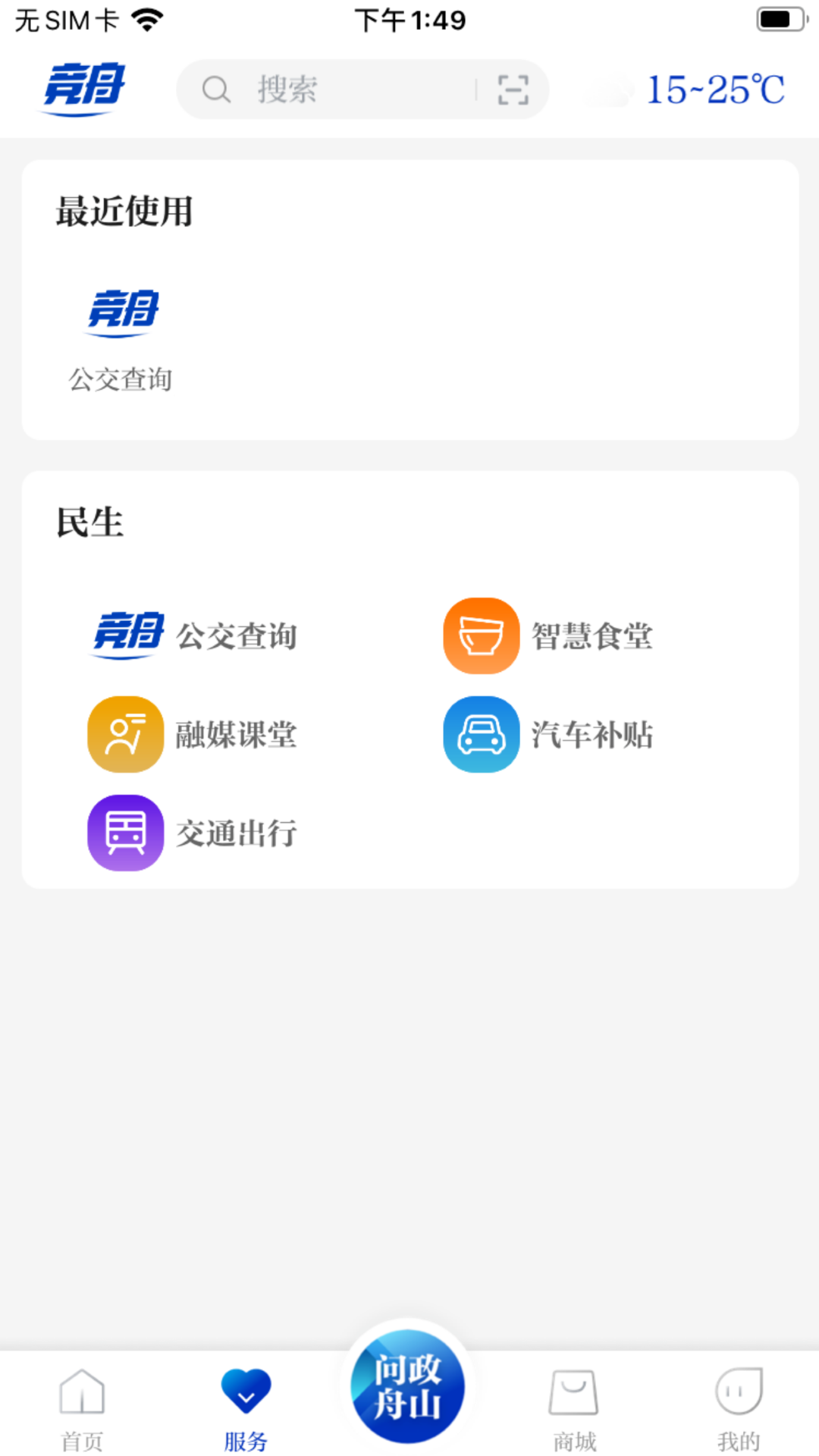
Task: Open the QR code scanner beside search
Action: pyautogui.click(x=514, y=89)
